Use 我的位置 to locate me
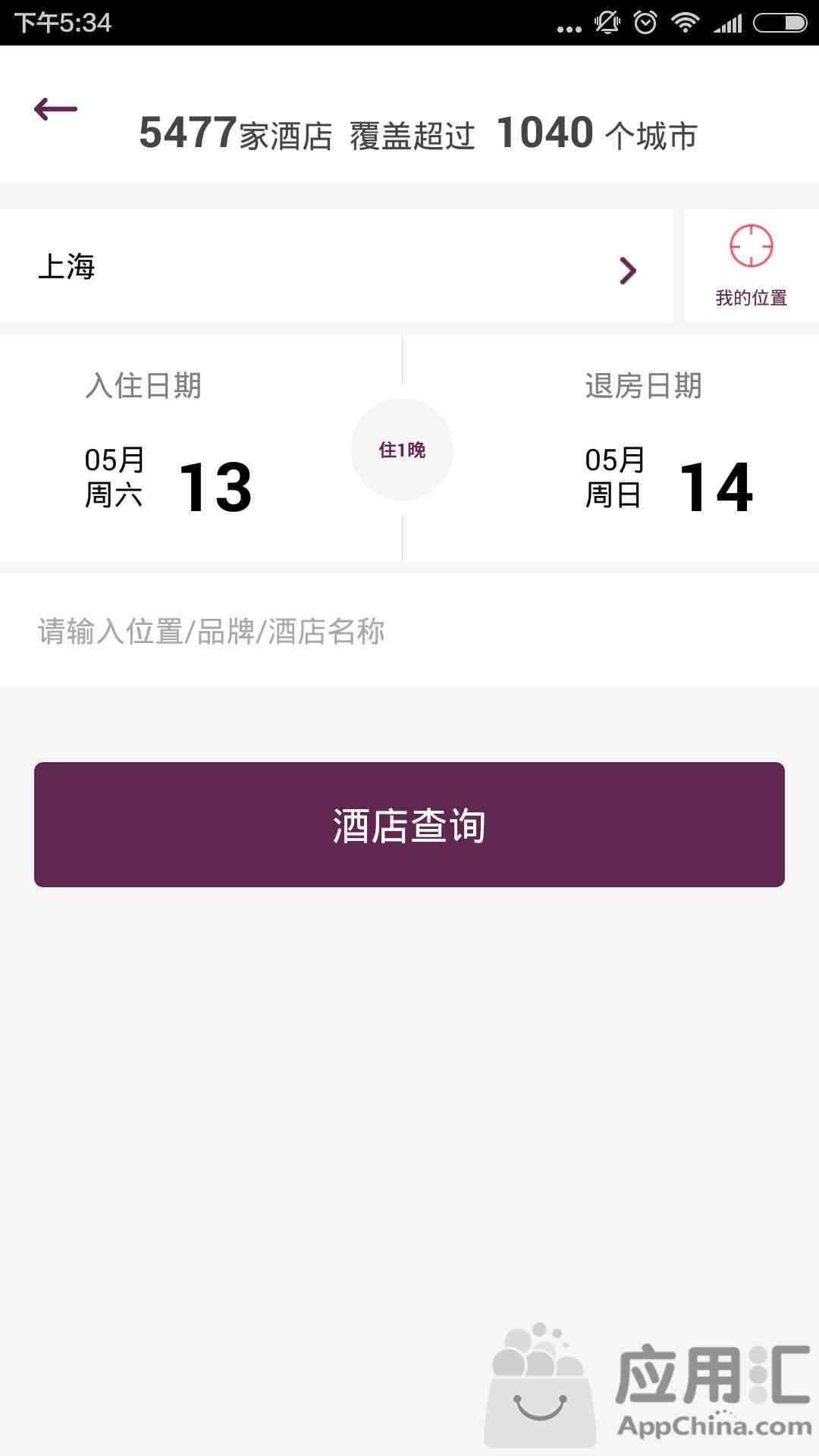This screenshot has height=1456, width=819. click(x=751, y=265)
